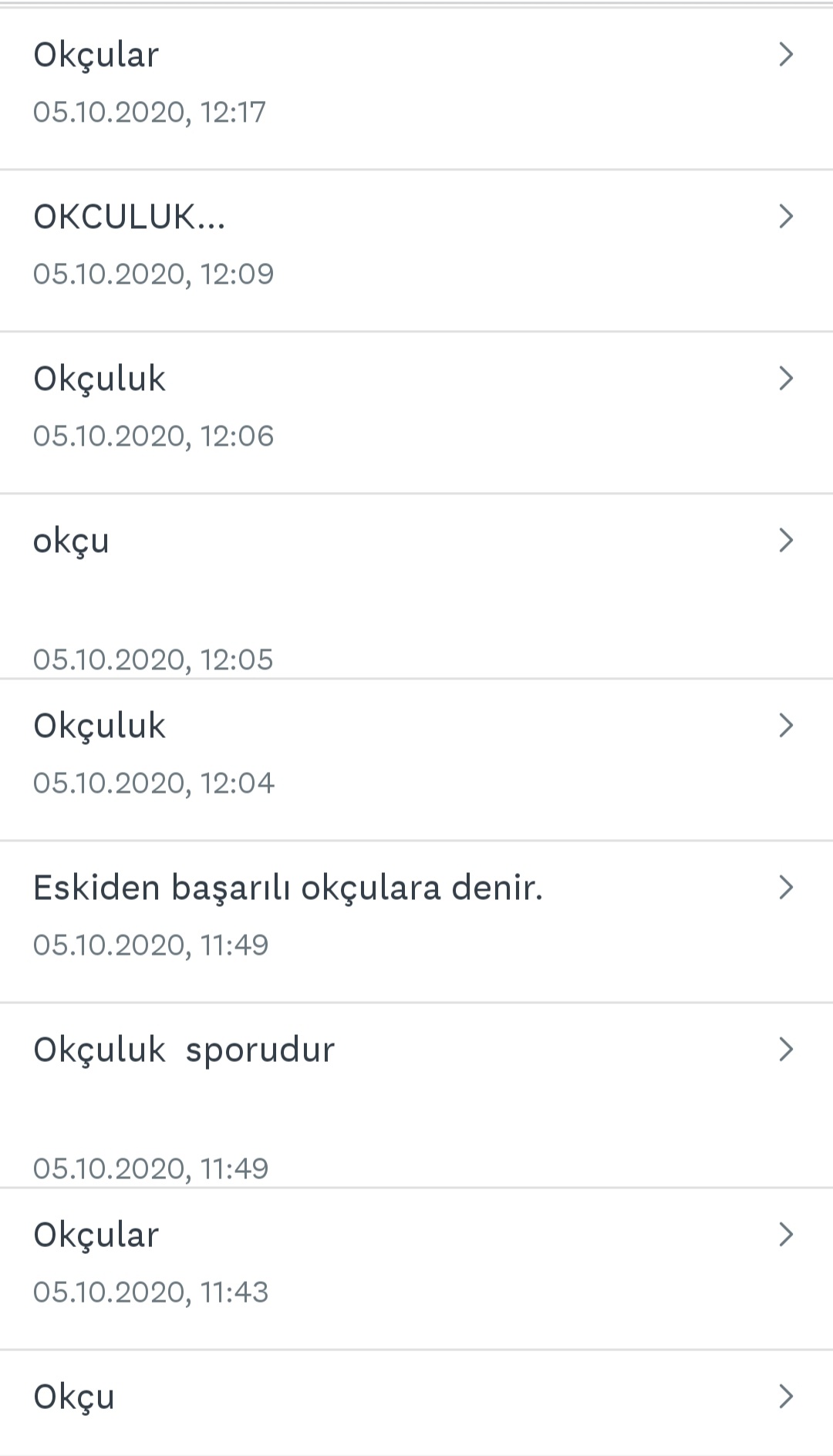Open the Okçuluk sporudur item
The height and width of the screenshot is (1456, 833).
[184, 1049]
